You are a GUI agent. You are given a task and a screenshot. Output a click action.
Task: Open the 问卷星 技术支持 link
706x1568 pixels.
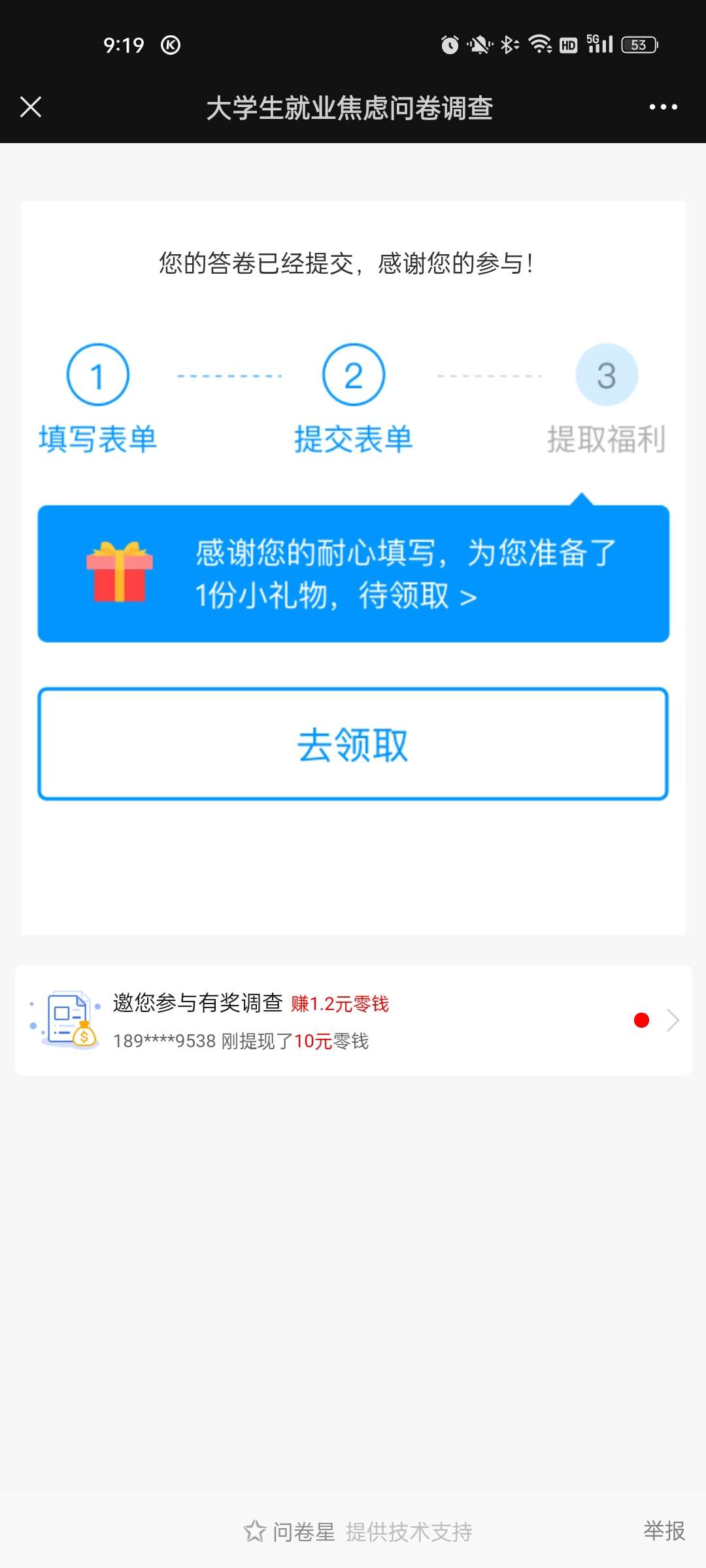click(358, 1531)
